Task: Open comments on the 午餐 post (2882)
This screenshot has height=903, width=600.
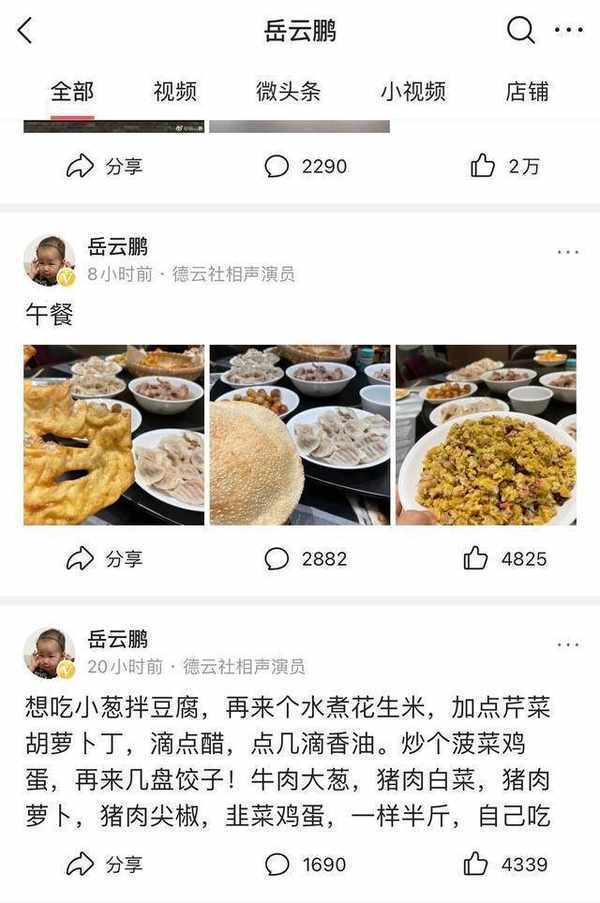Action: coord(306,559)
